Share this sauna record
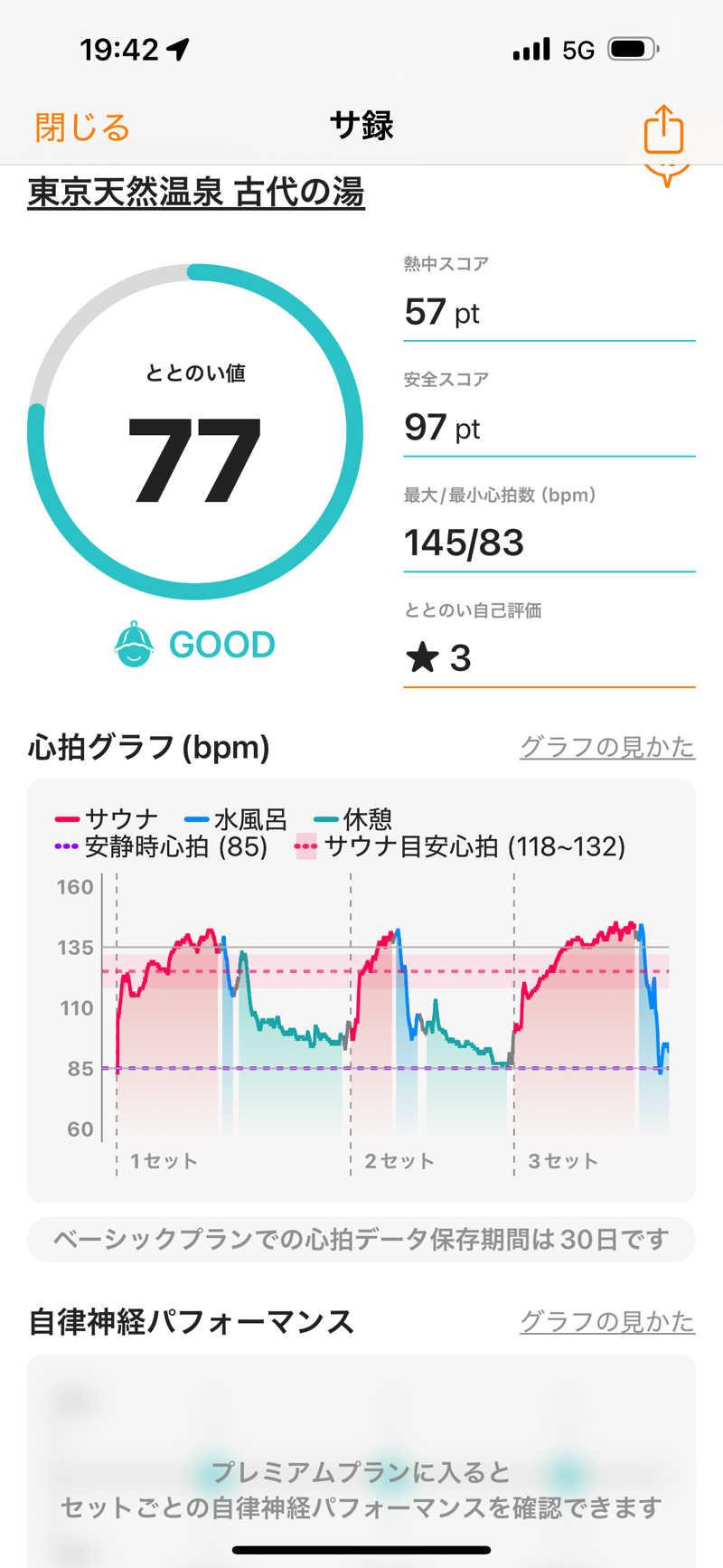Viewport: 723px width, 1568px height. [x=663, y=128]
